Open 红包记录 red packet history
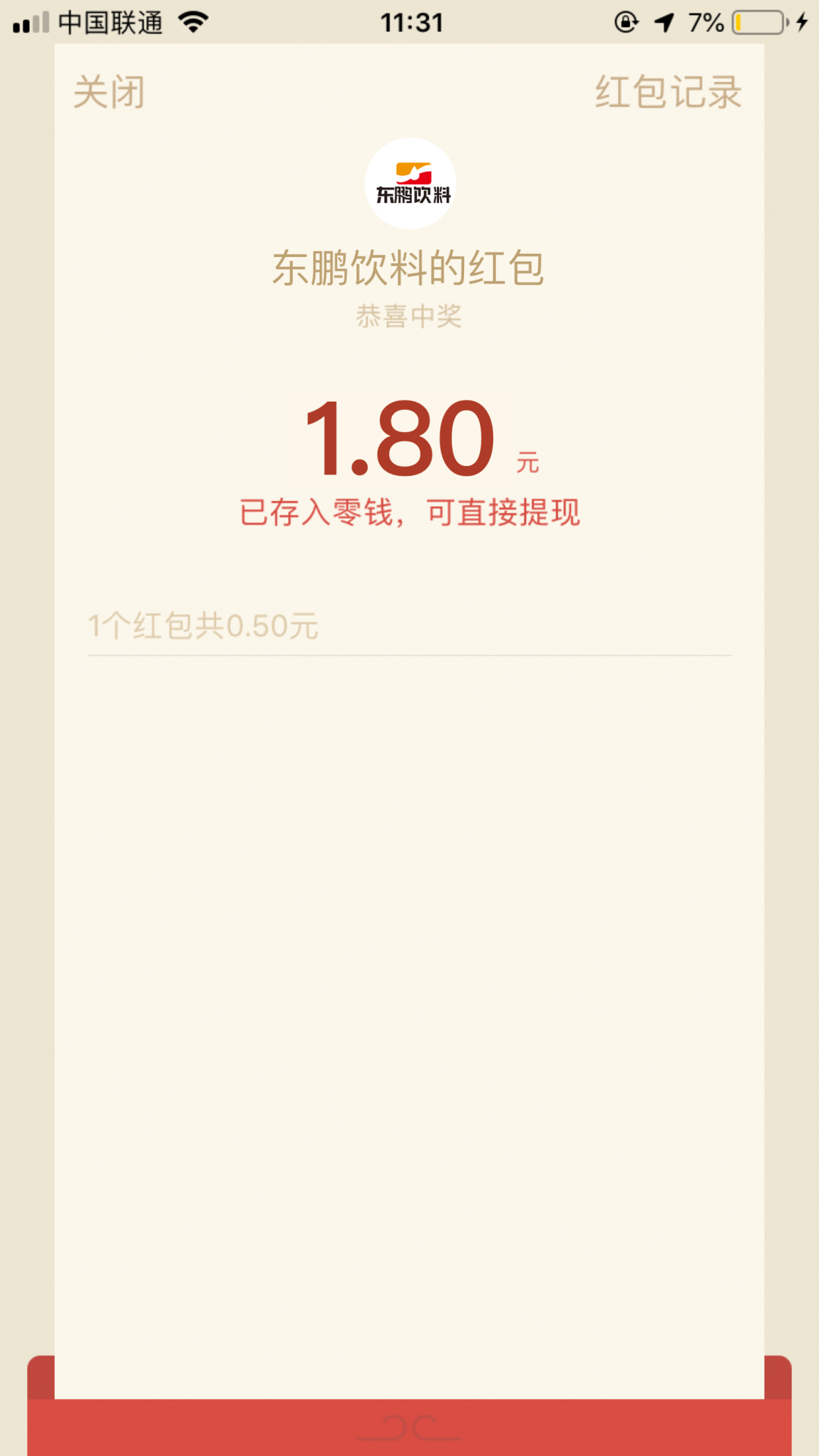 coord(668,92)
